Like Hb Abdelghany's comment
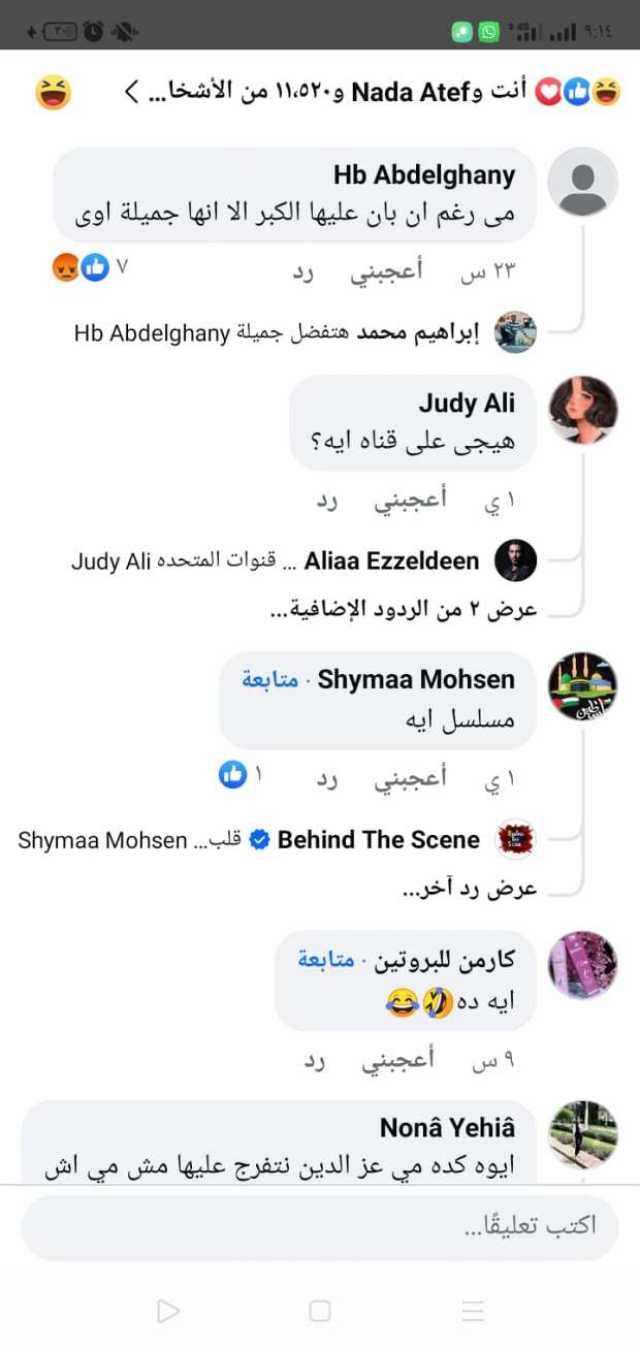Viewport: 640px width, 1350px height. 385,270
